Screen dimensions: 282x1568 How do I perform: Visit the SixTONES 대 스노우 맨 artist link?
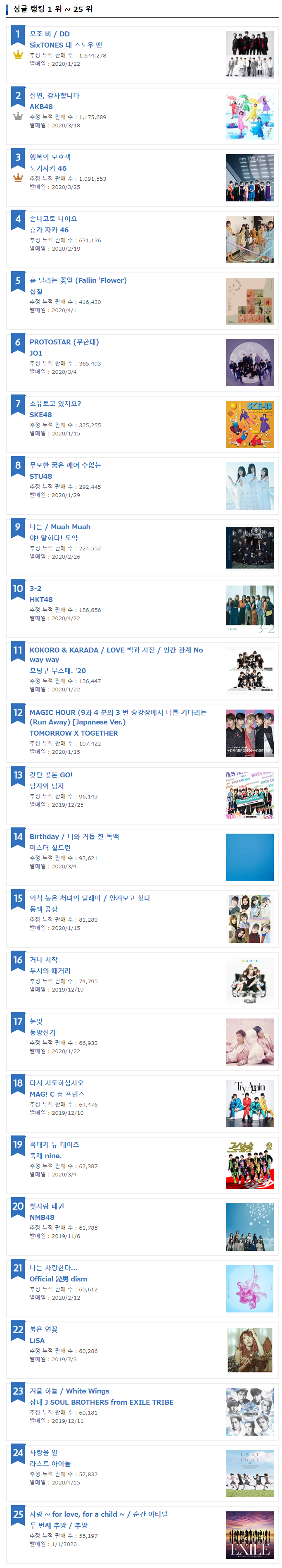click(66, 45)
